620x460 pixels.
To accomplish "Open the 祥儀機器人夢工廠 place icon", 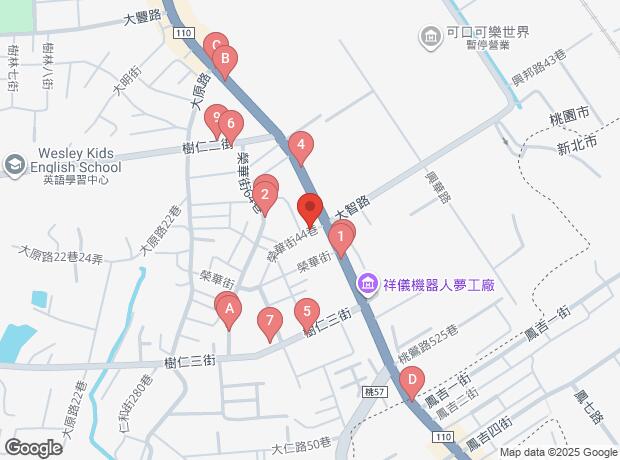I will (x=369, y=285).
